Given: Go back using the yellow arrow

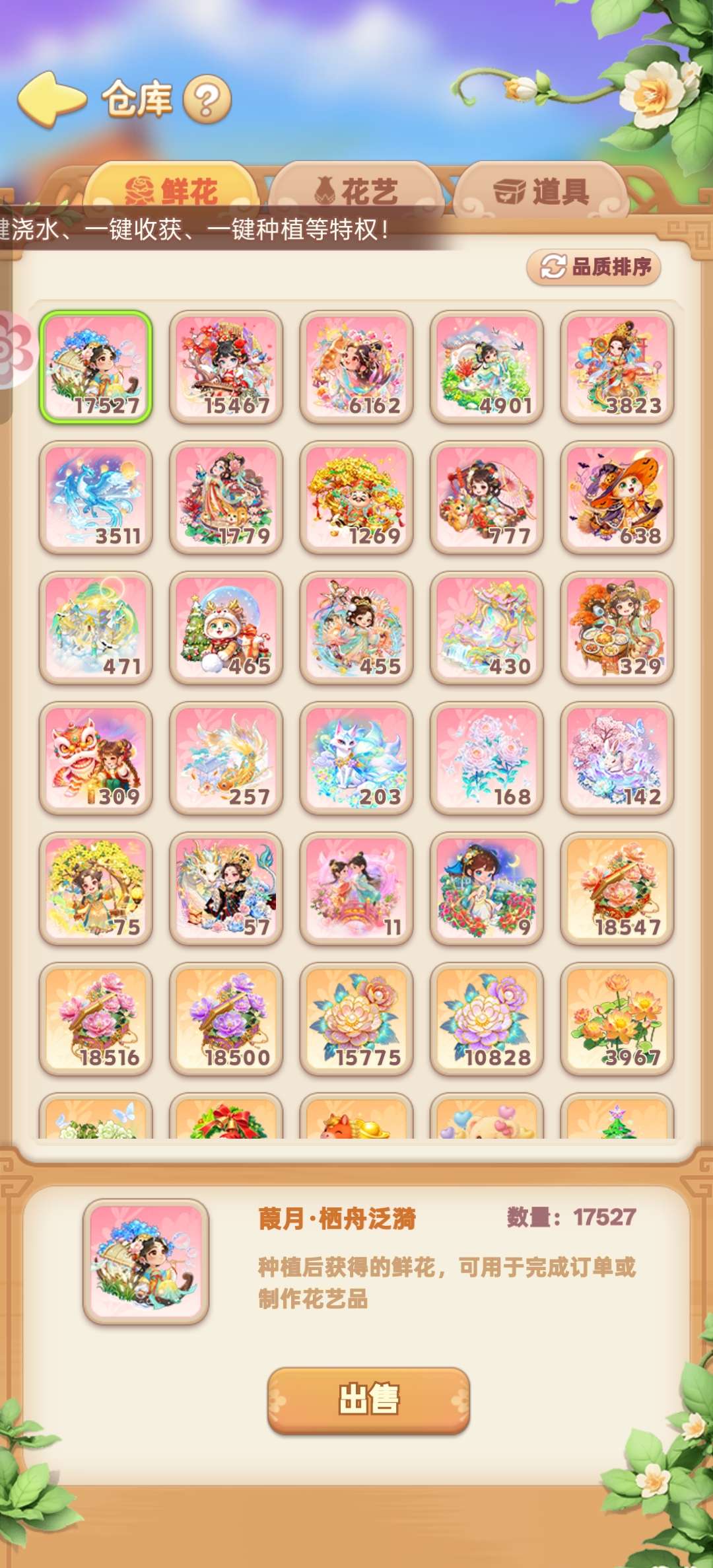Looking at the screenshot, I should coord(51,99).
